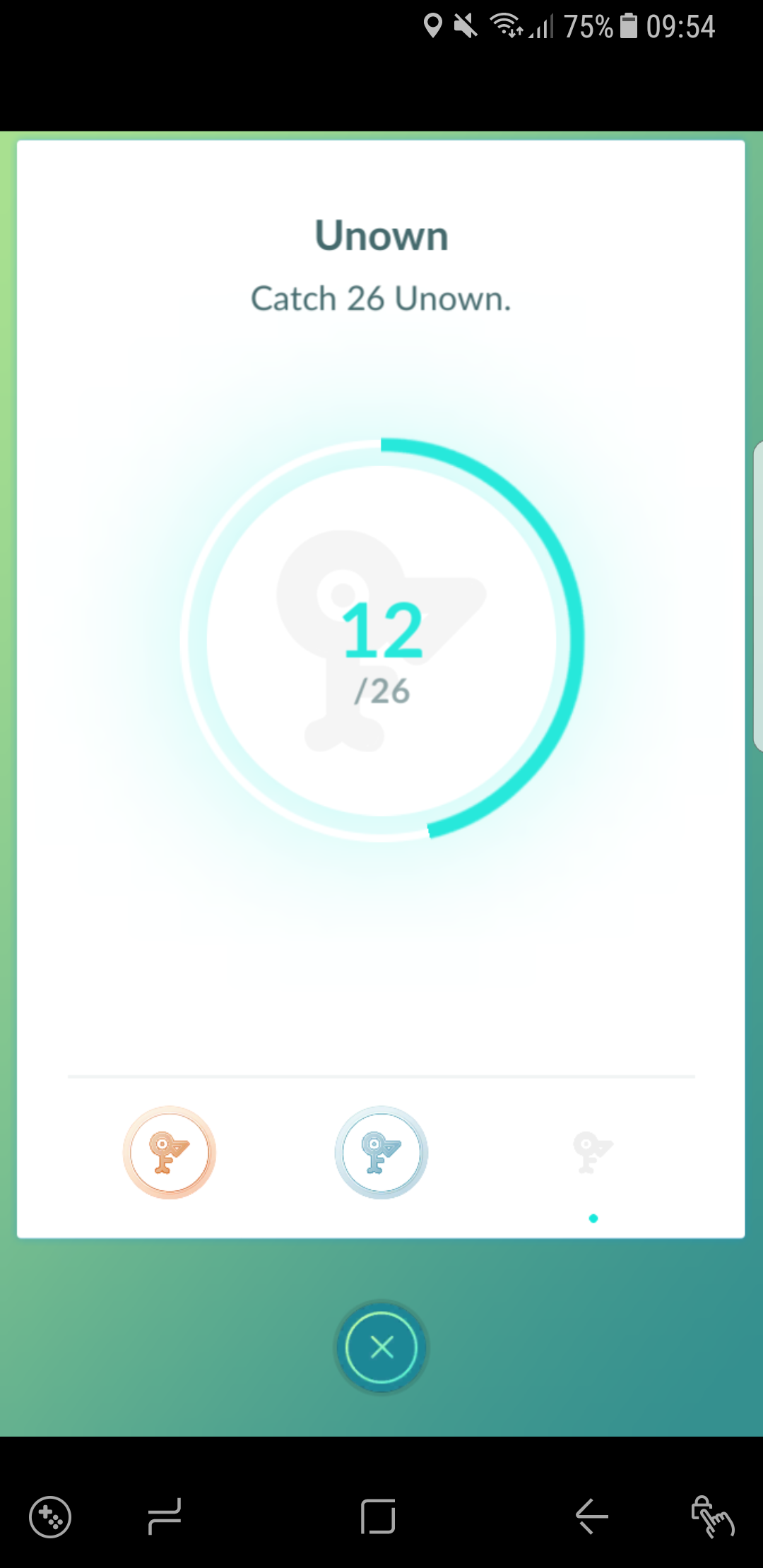Select the greyed-out gold Unown medal
This screenshot has width=763, height=1568.
[x=593, y=1152]
